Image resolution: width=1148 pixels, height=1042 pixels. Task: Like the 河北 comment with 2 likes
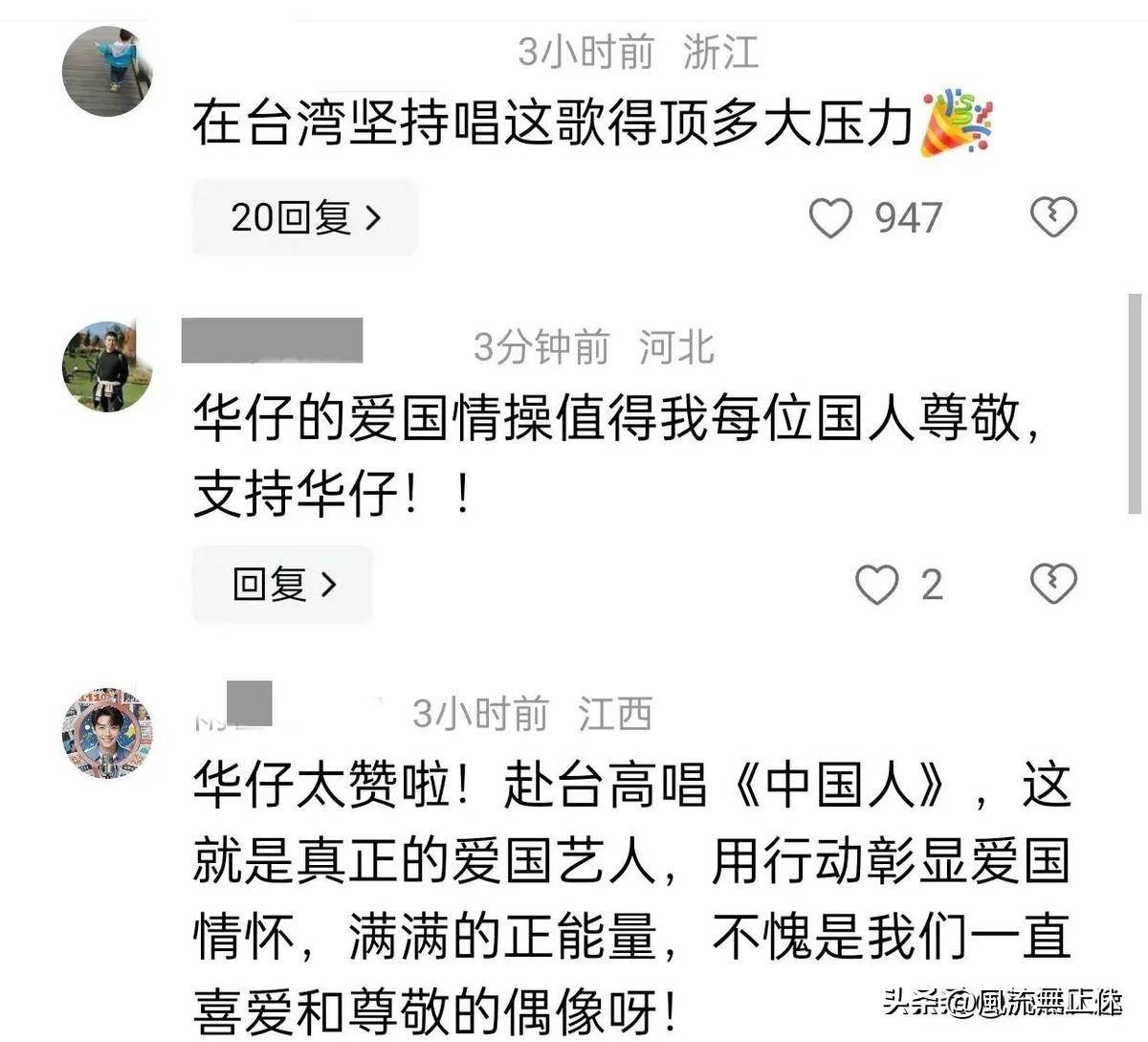click(876, 585)
